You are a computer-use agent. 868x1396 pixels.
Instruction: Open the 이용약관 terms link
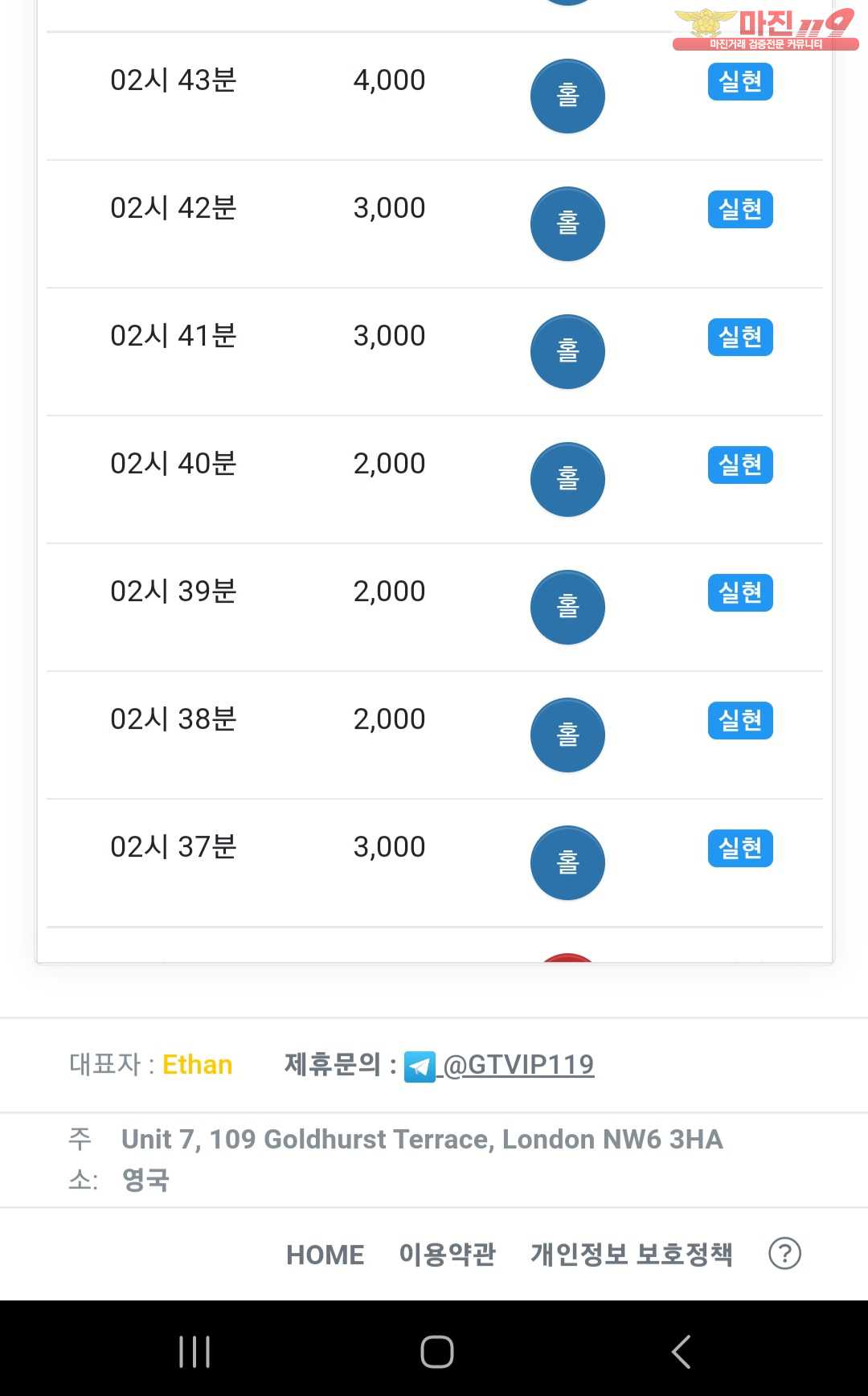tap(447, 1255)
